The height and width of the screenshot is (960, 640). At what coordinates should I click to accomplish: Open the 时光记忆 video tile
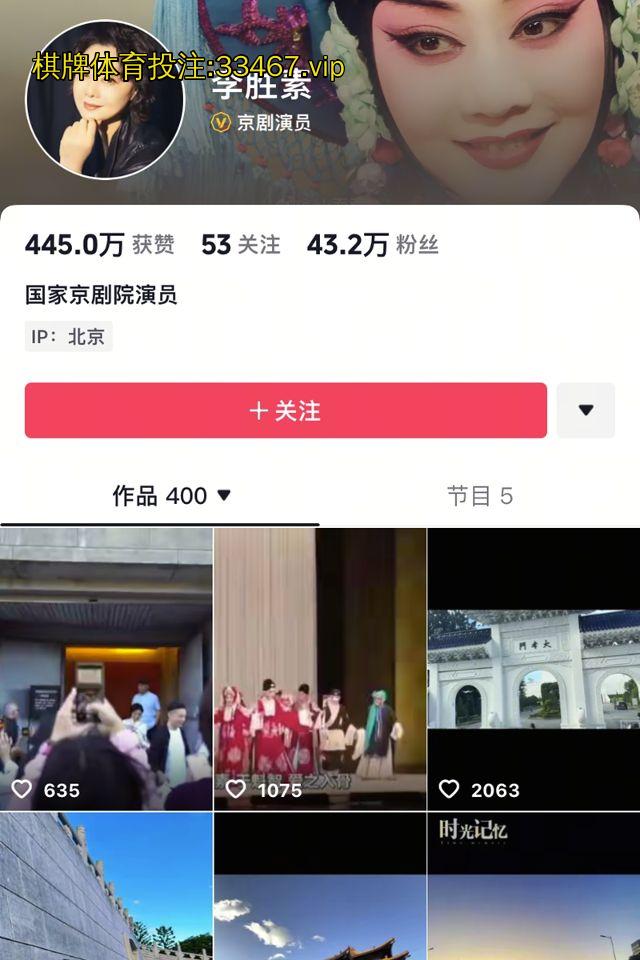533,886
